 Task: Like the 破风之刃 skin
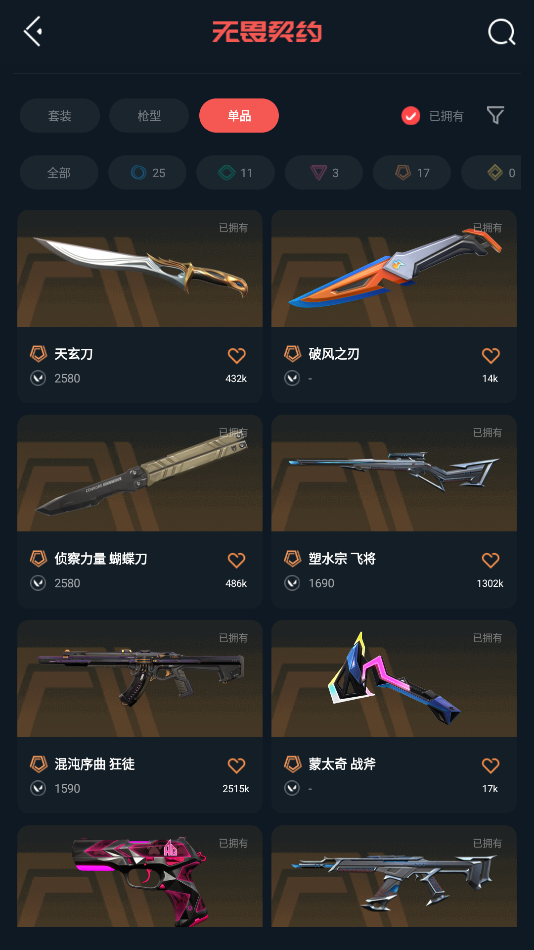[x=490, y=355]
